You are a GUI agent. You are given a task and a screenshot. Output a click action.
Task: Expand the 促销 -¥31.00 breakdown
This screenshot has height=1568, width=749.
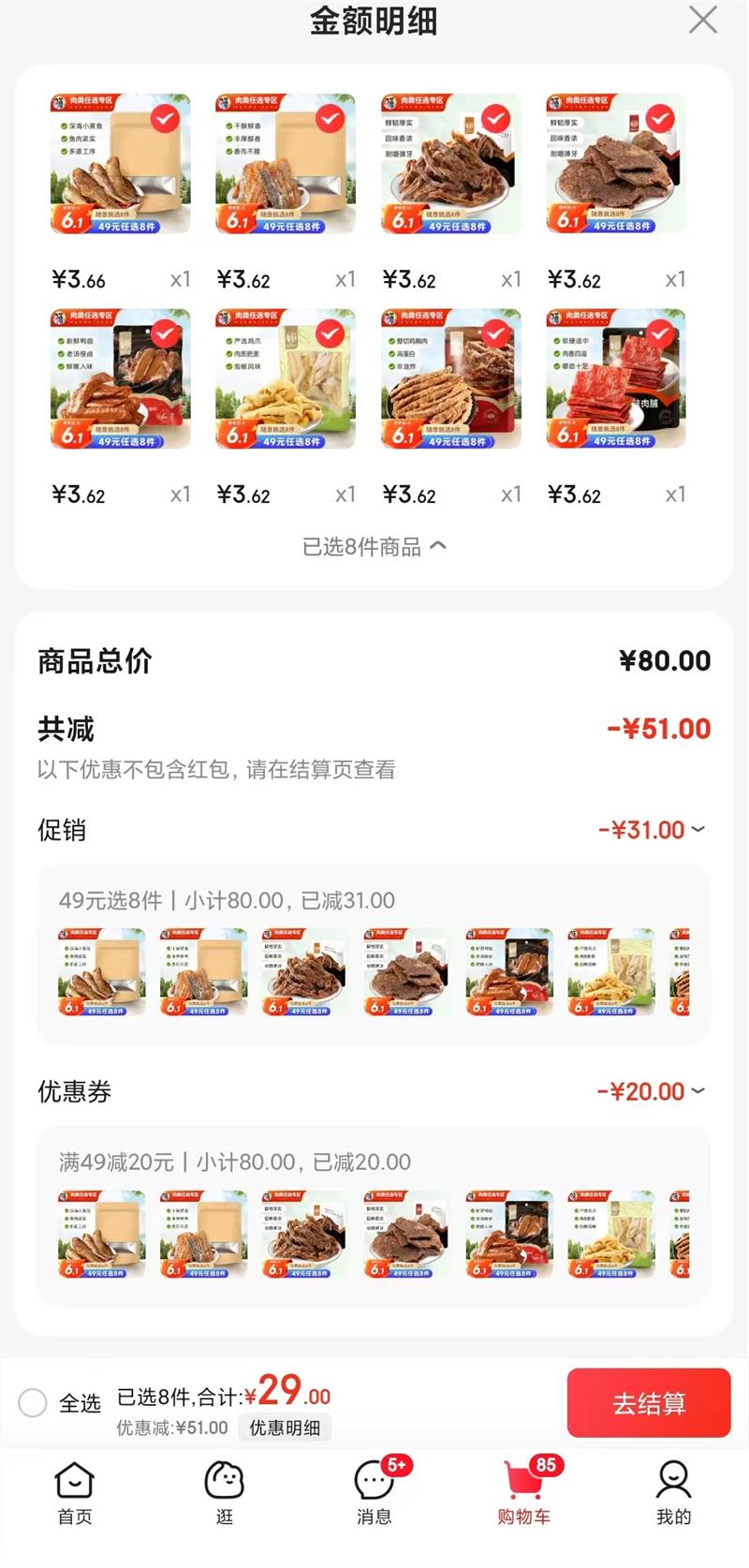pyautogui.click(x=653, y=830)
